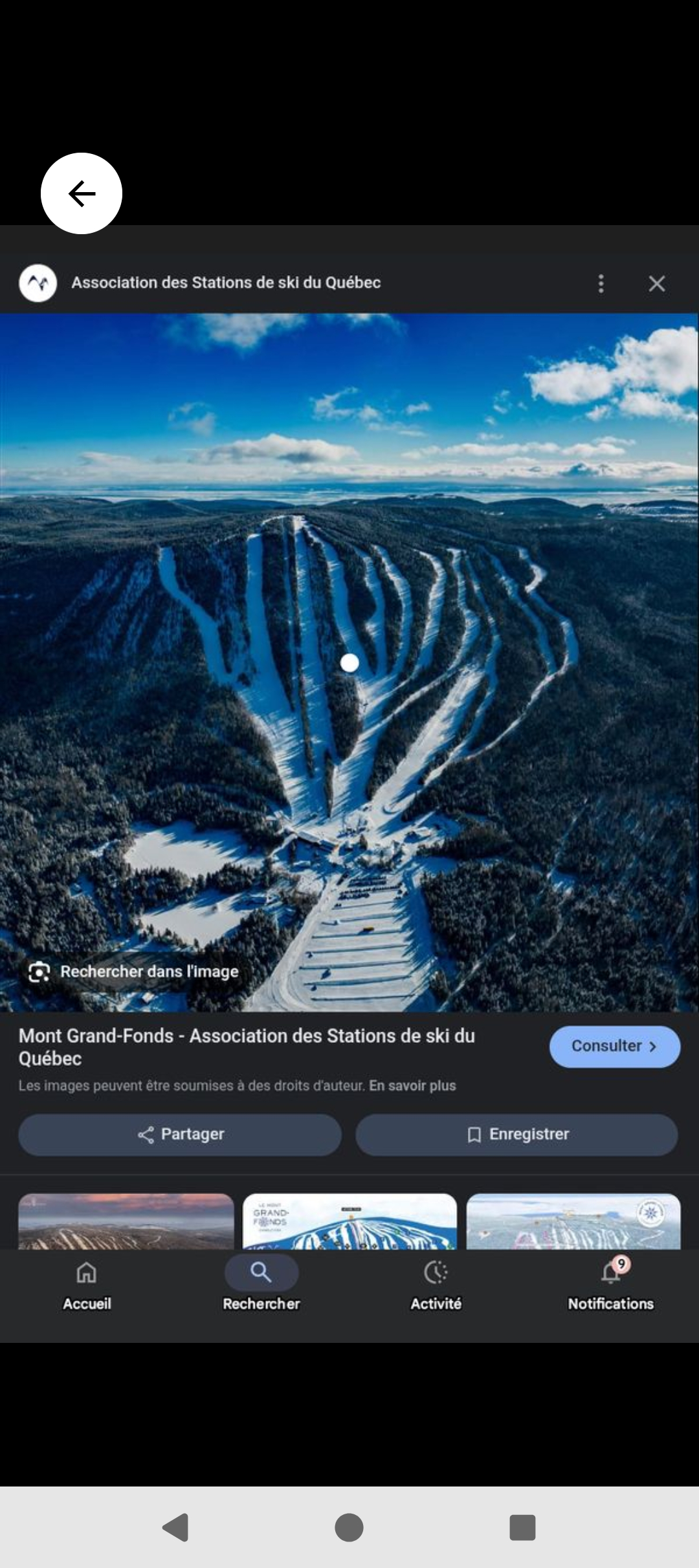Close the image viewer with X

tap(656, 283)
